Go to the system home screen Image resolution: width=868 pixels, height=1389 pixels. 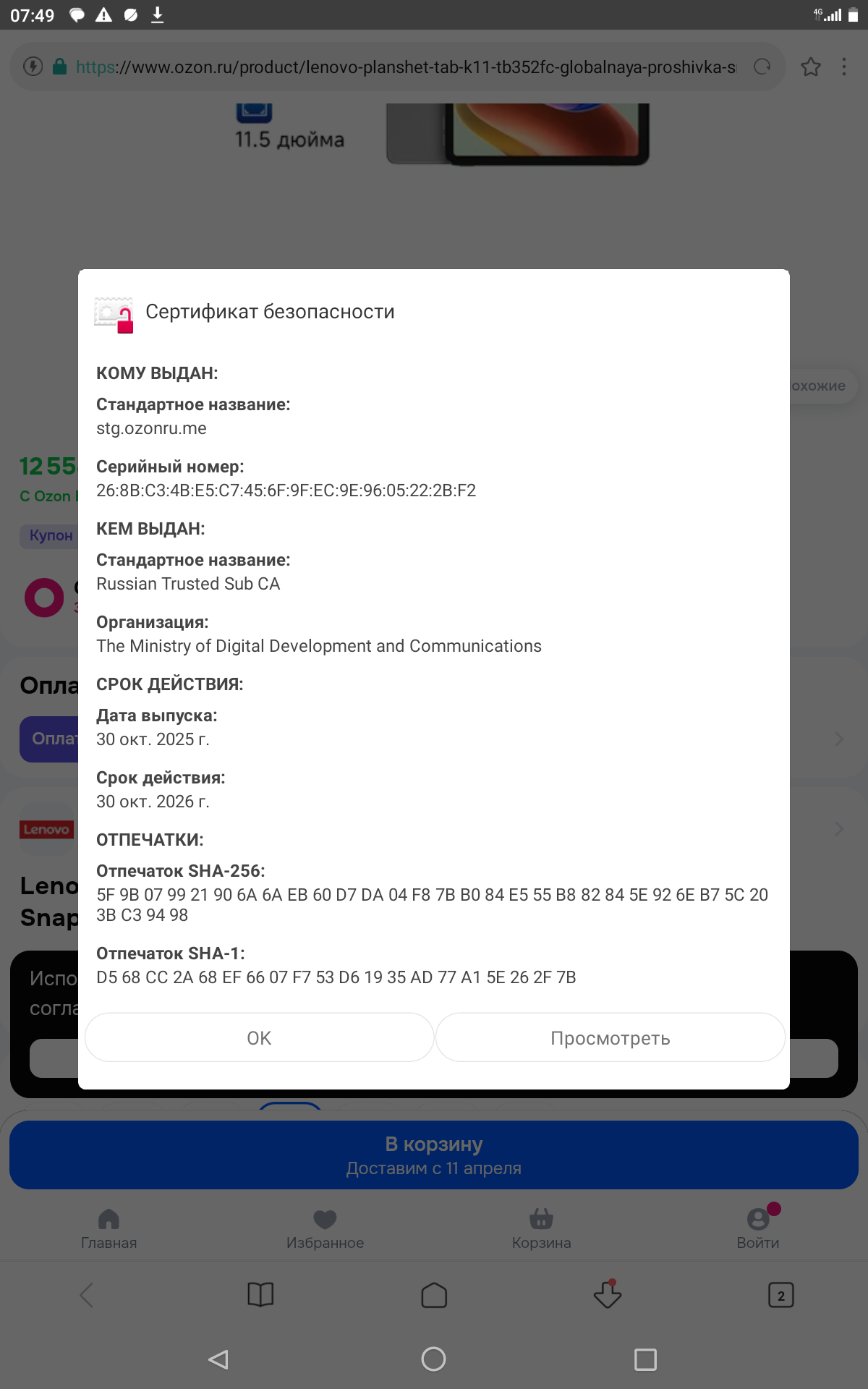coord(433,1359)
